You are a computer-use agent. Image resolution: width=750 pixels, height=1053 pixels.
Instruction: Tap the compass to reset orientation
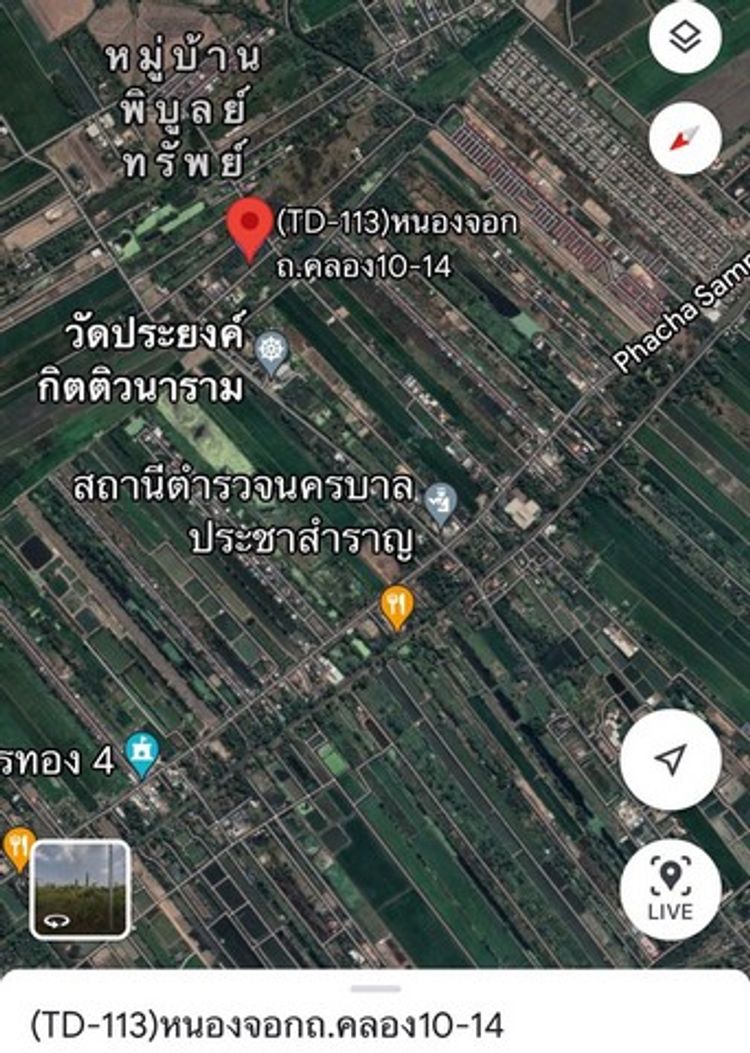[685, 137]
